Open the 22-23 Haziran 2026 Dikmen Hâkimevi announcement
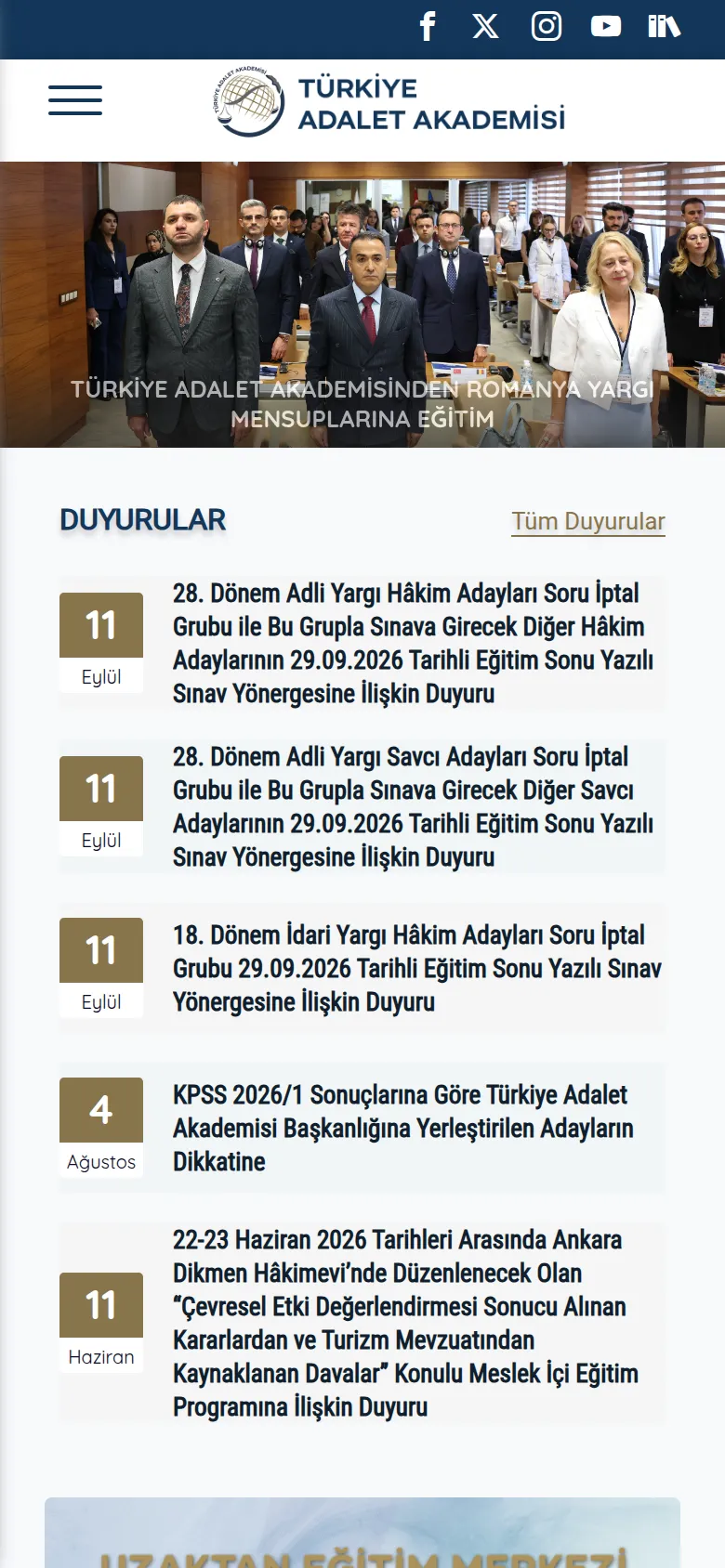The width and height of the screenshot is (725, 1568). tap(362, 1323)
